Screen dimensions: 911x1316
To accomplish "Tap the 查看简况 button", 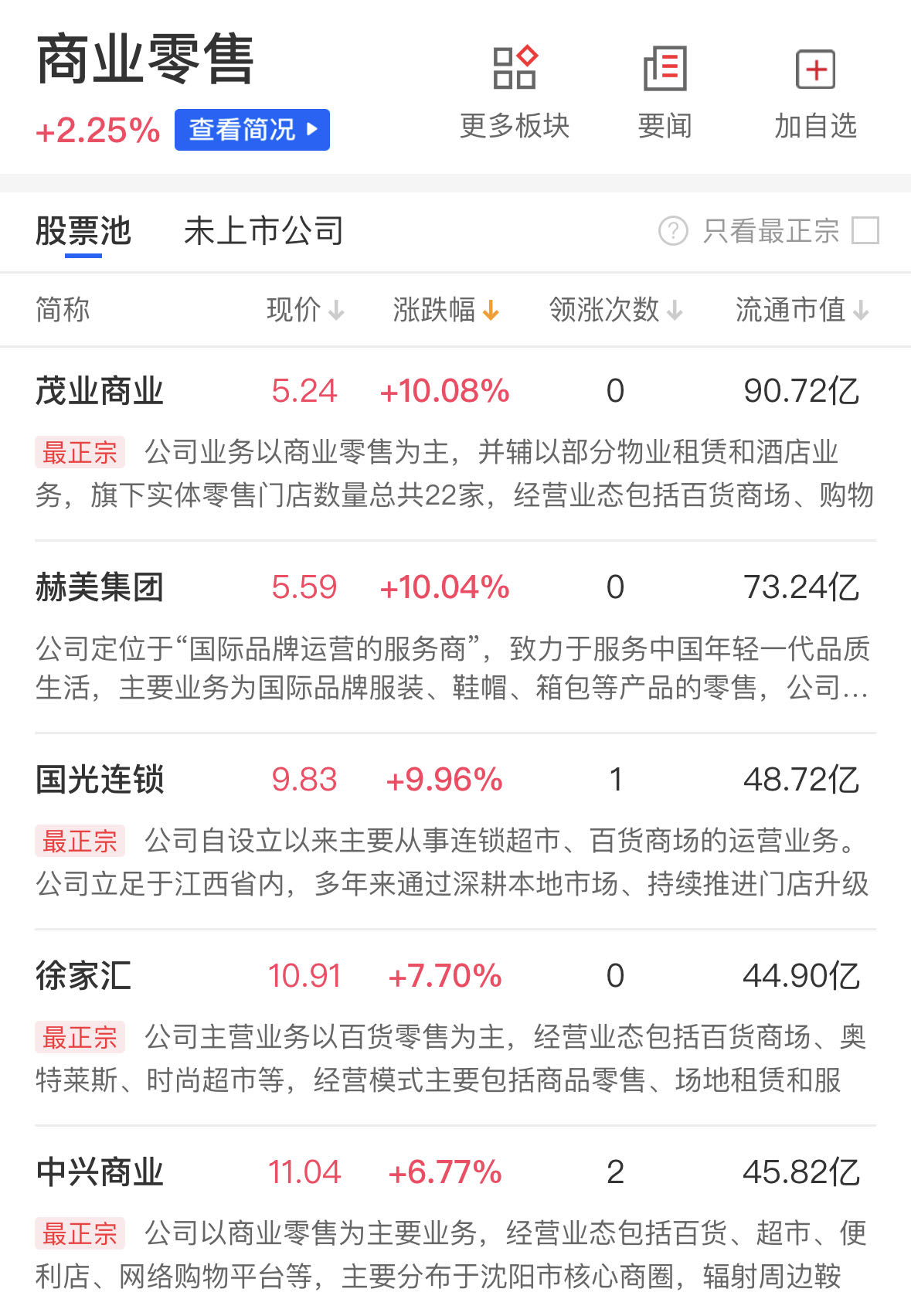I will pos(252,130).
